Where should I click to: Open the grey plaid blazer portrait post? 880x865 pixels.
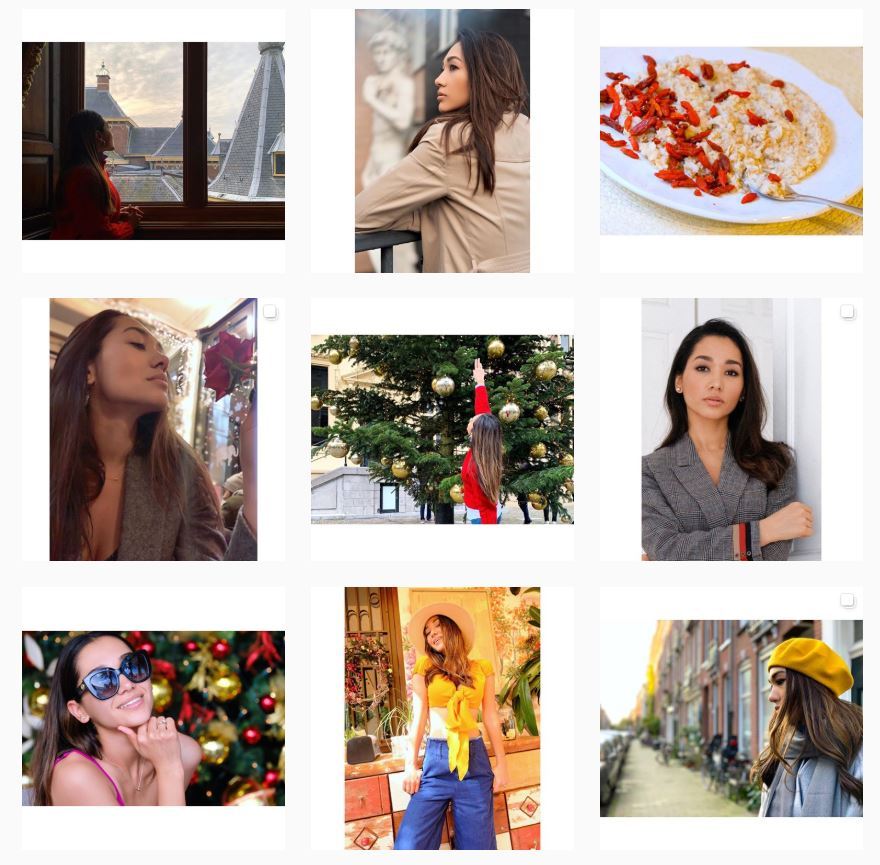coord(731,429)
